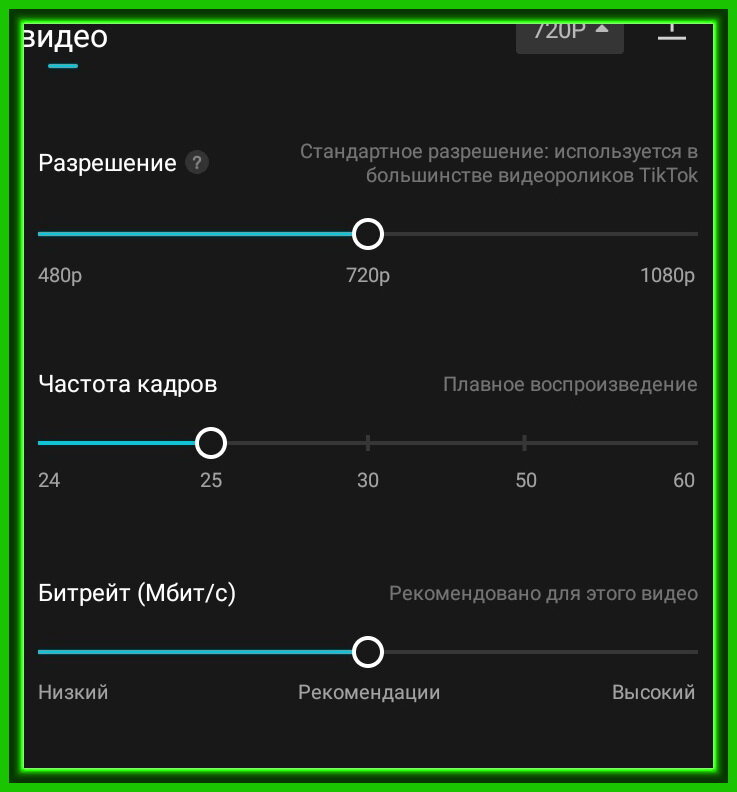
Task: Select the Рекомендации bitrate setting
Action: [x=367, y=691]
